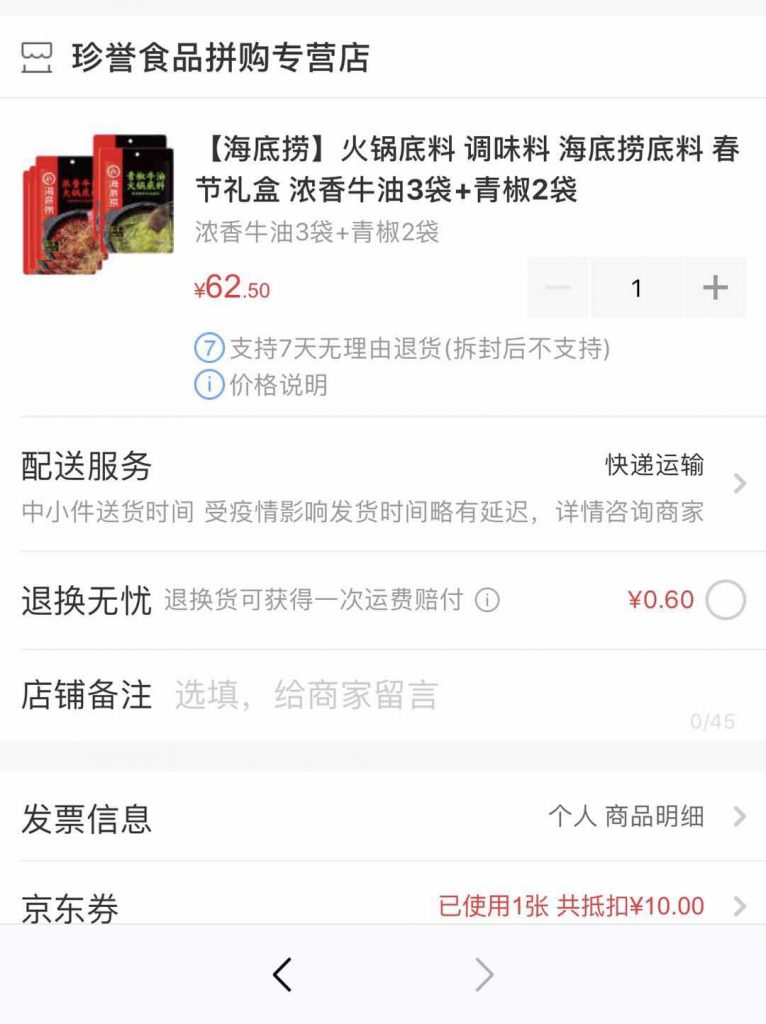
Task: Decrease quantity with the minus button
Action: pyautogui.click(x=558, y=288)
